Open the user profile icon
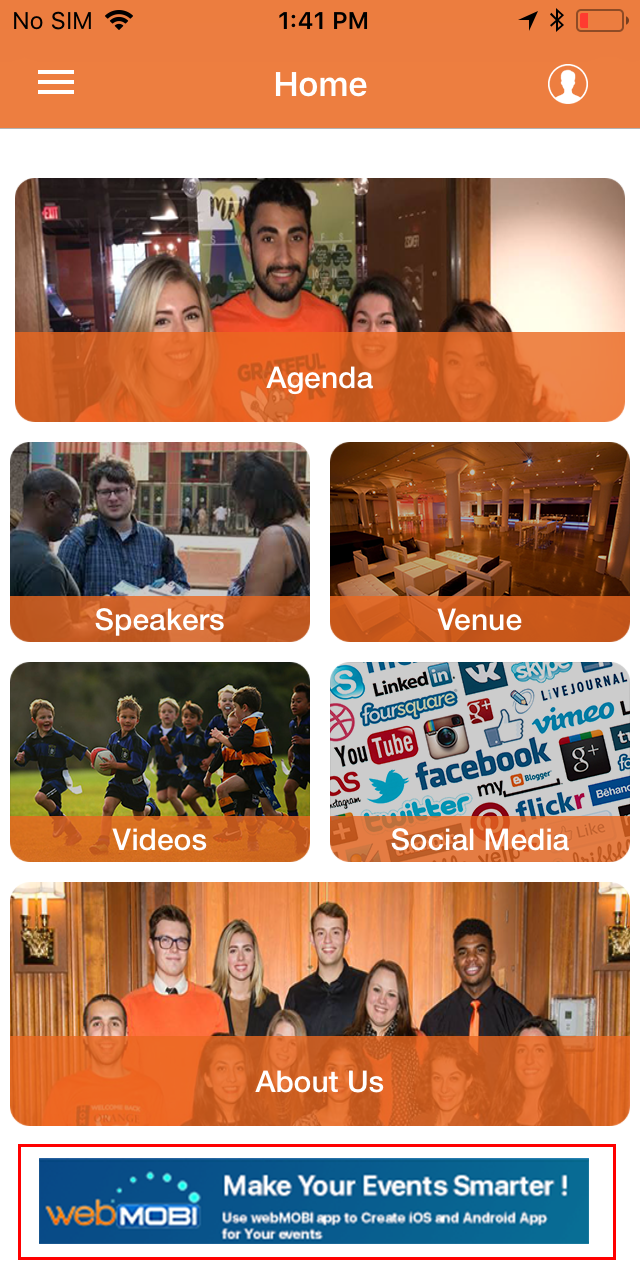 click(x=567, y=84)
